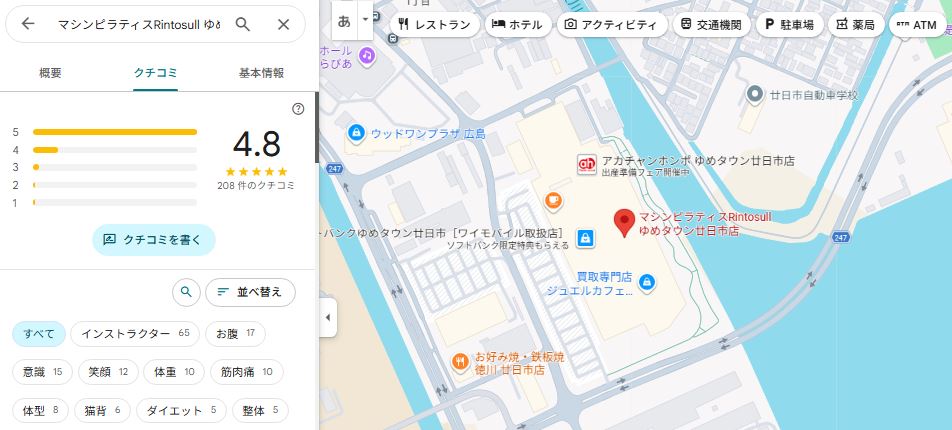Screen dimensions: 952x430
Task: Collapse the side panel with arrow handle
Action: pyautogui.click(x=328, y=318)
